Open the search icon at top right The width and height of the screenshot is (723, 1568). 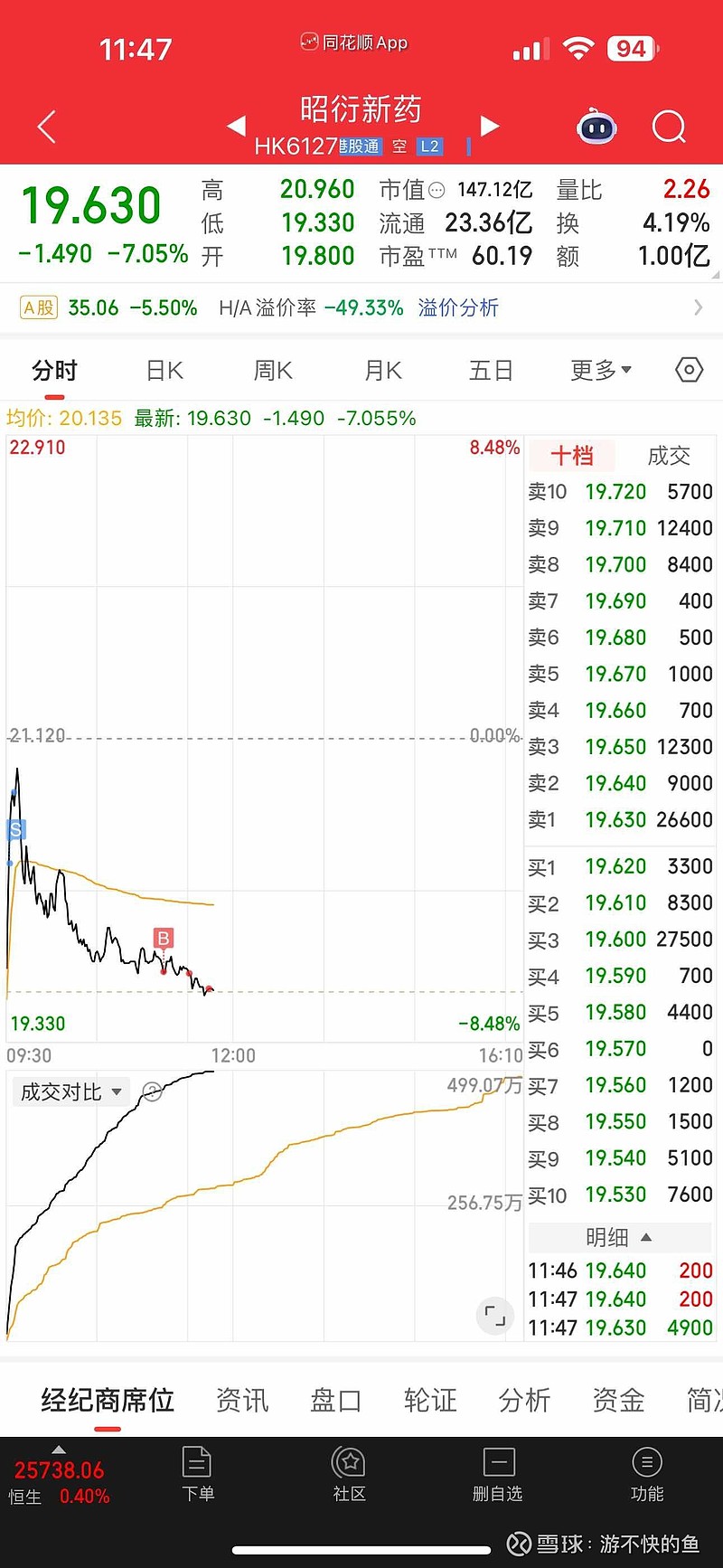click(x=669, y=128)
